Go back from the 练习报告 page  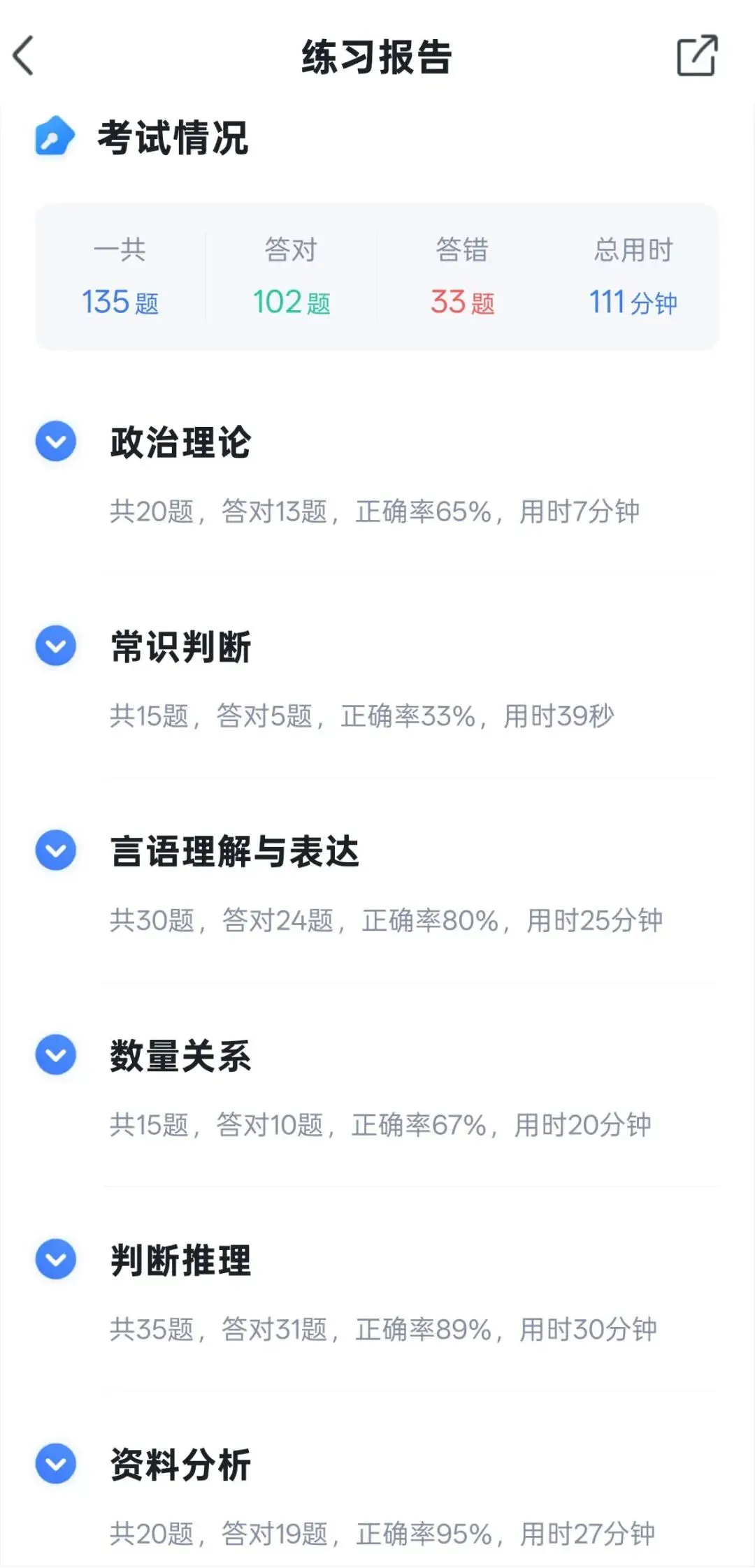pos(23,56)
